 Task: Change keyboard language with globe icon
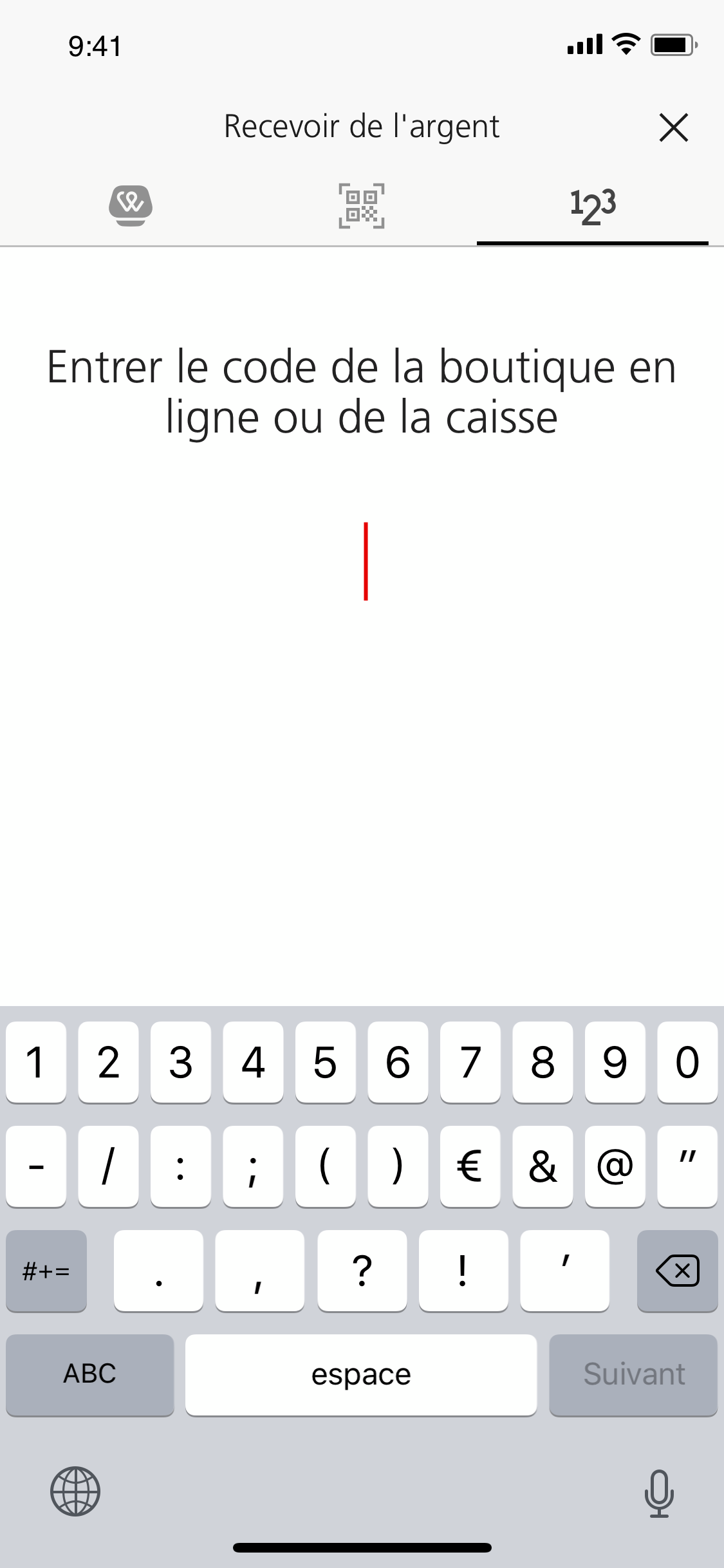tap(75, 1491)
